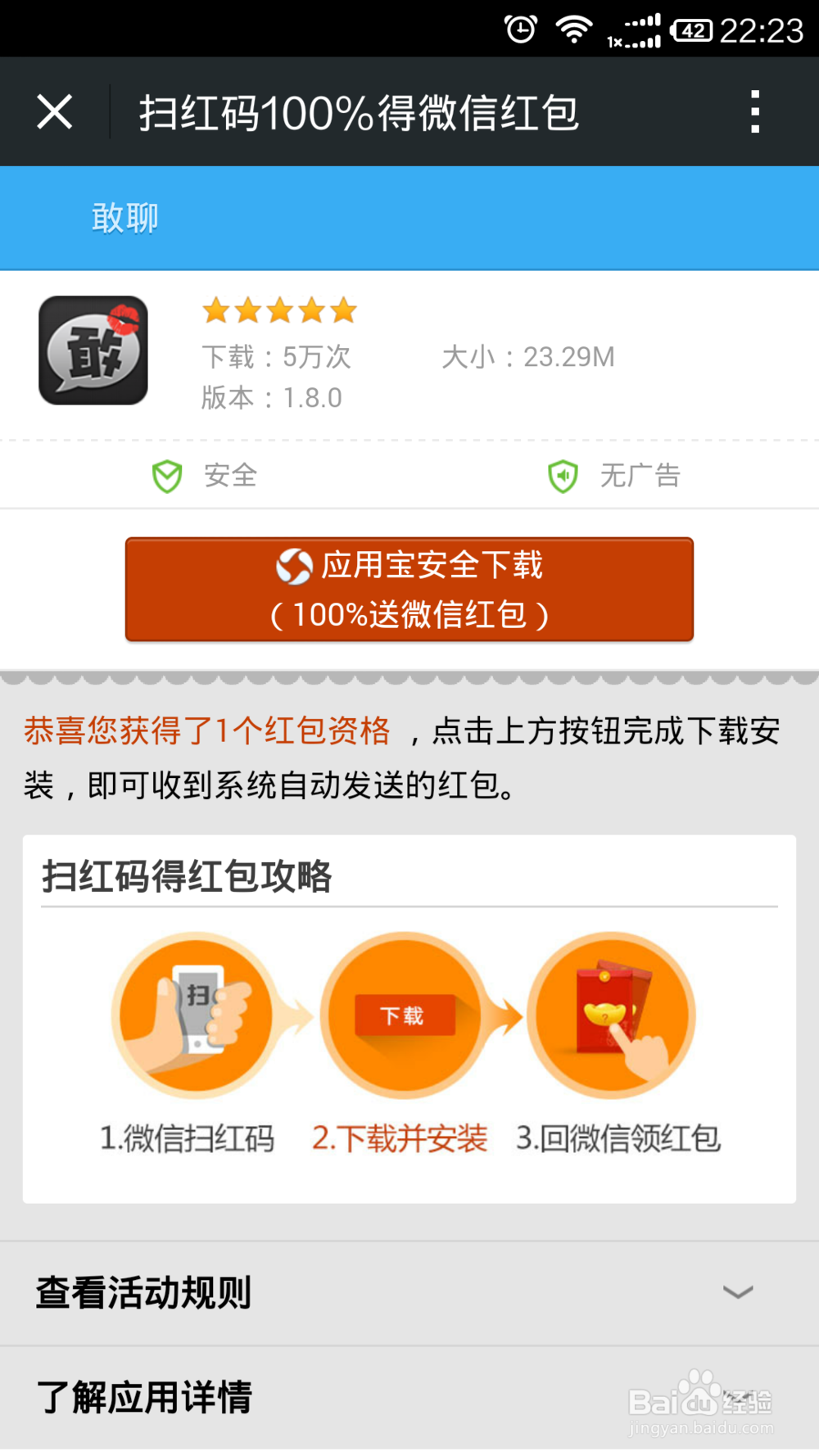
Task: Tap the 下载并安装 step illustration
Action: click(x=403, y=1014)
